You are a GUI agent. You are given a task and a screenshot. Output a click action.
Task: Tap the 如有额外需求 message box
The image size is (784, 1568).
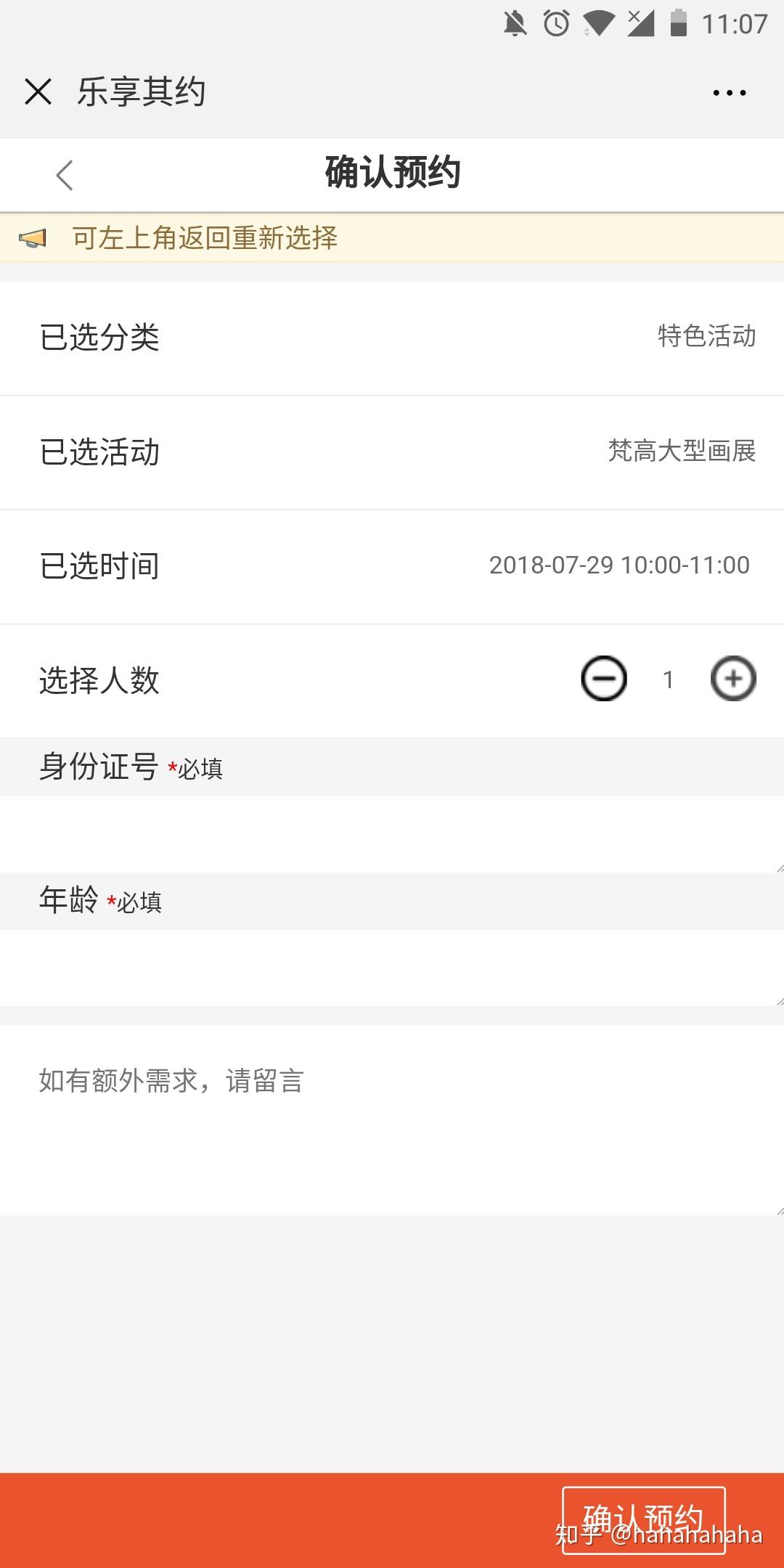tap(392, 1119)
